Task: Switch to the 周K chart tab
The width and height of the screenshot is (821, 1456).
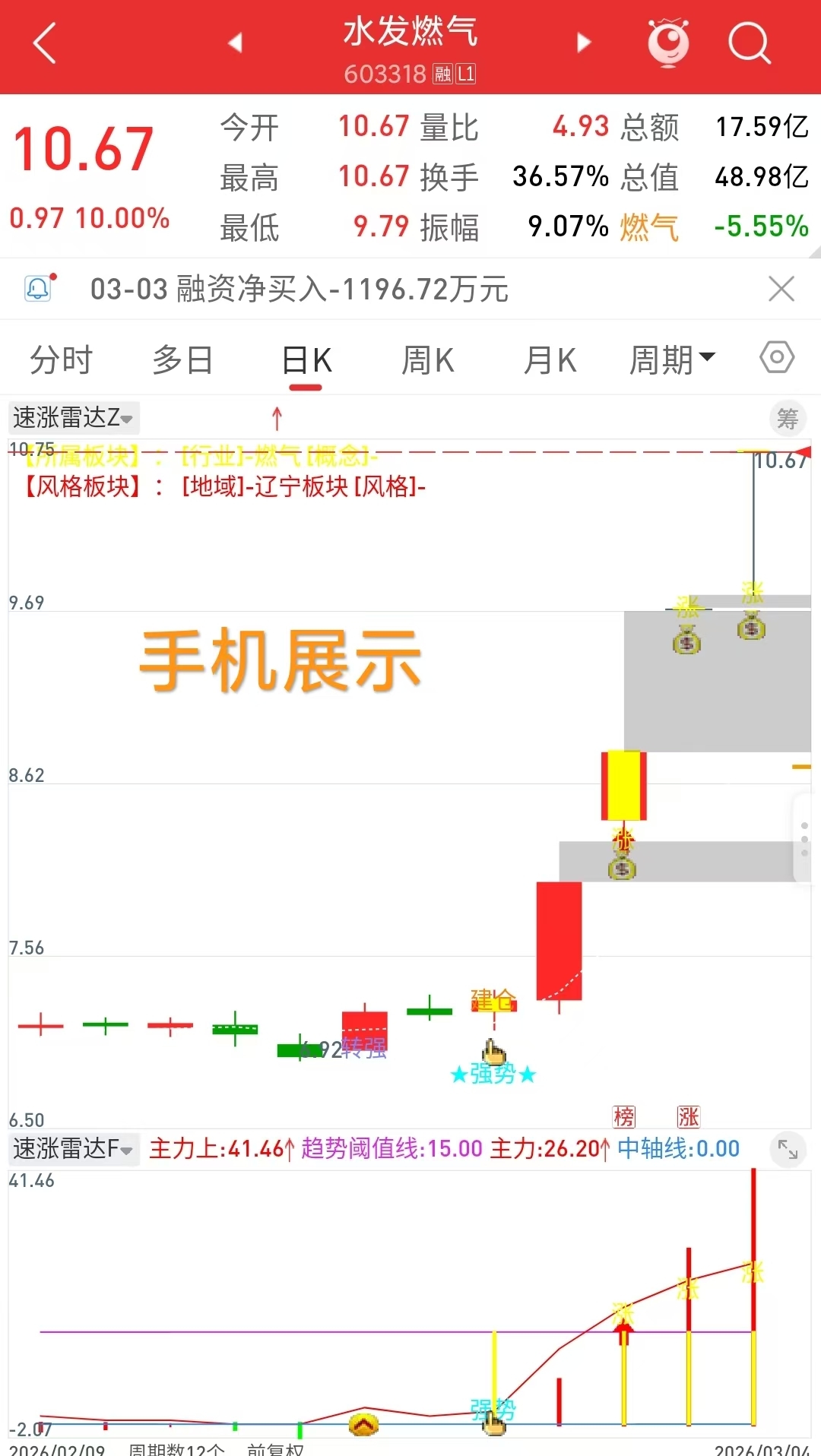Action: pos(427,360)
